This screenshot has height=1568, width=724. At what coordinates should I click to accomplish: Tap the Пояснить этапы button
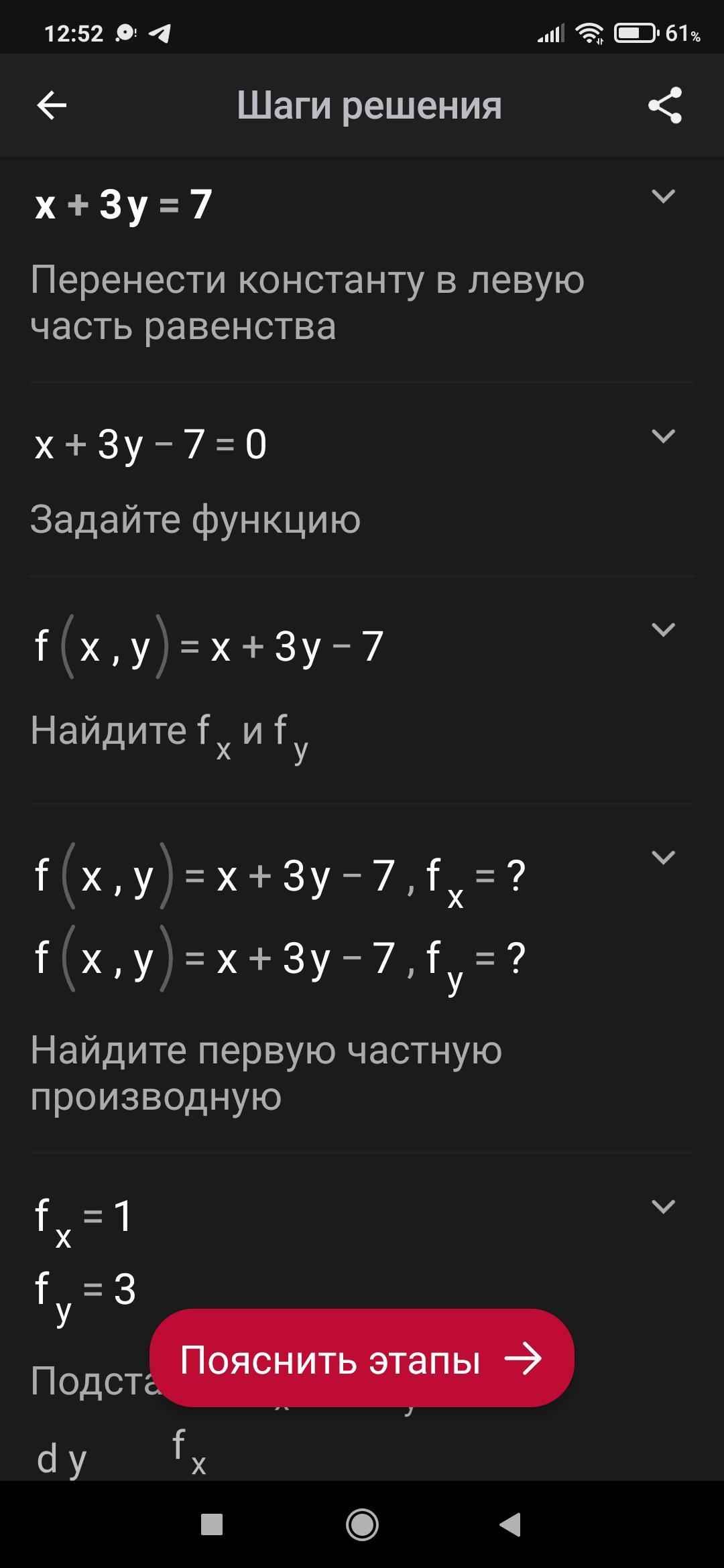tap(361, 1360)
